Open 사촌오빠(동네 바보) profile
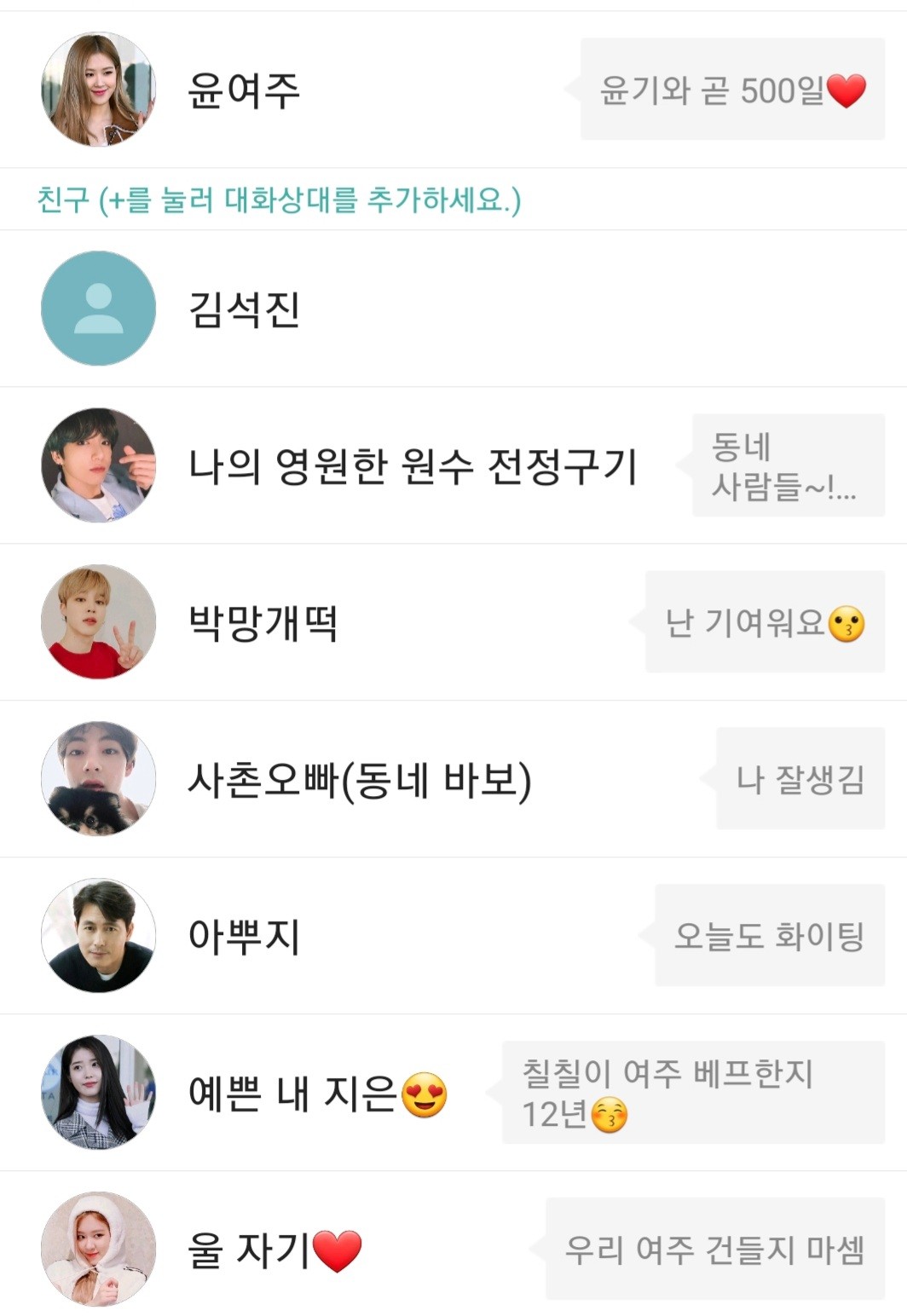Screen dimensions: 907x1316 tap(358, 780)
